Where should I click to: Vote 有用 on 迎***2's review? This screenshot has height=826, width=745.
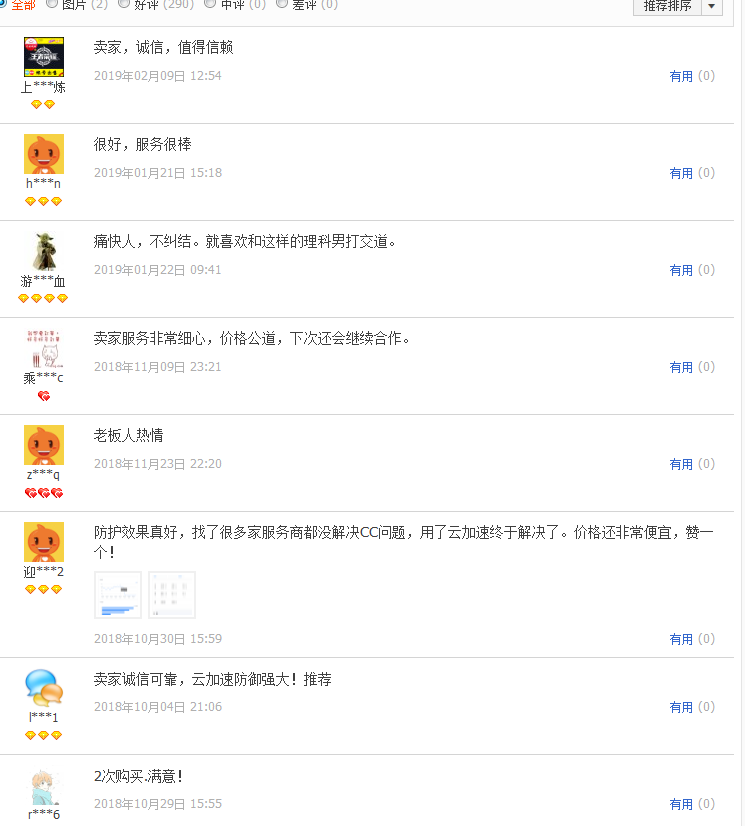click(681, 639)
